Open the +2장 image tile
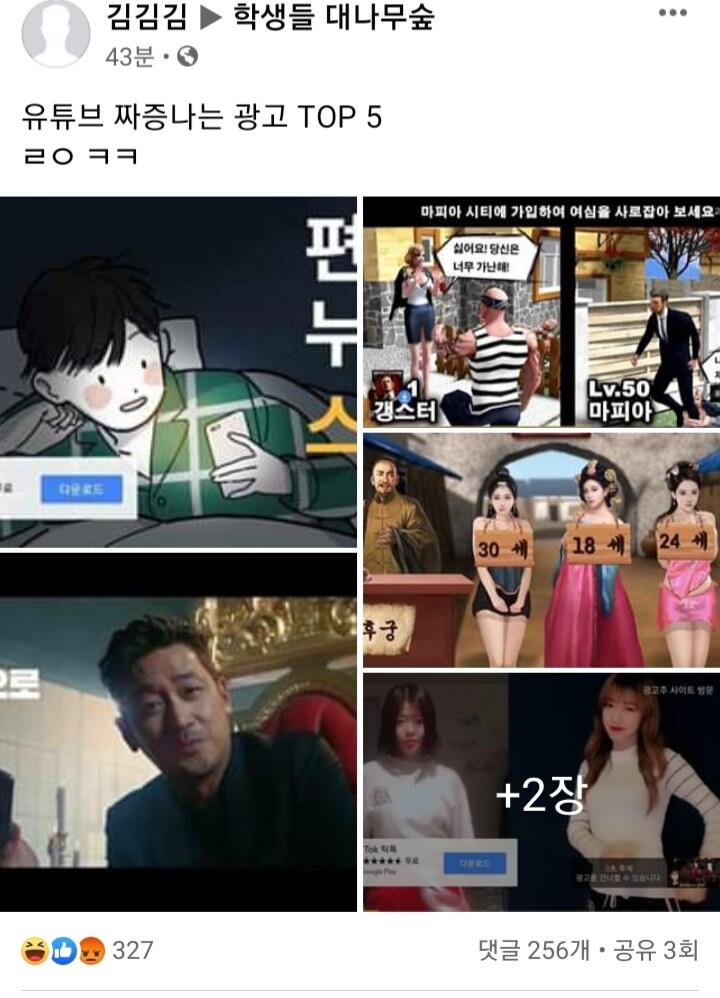Screen dimensions: 720x998 tap(540, 793)
